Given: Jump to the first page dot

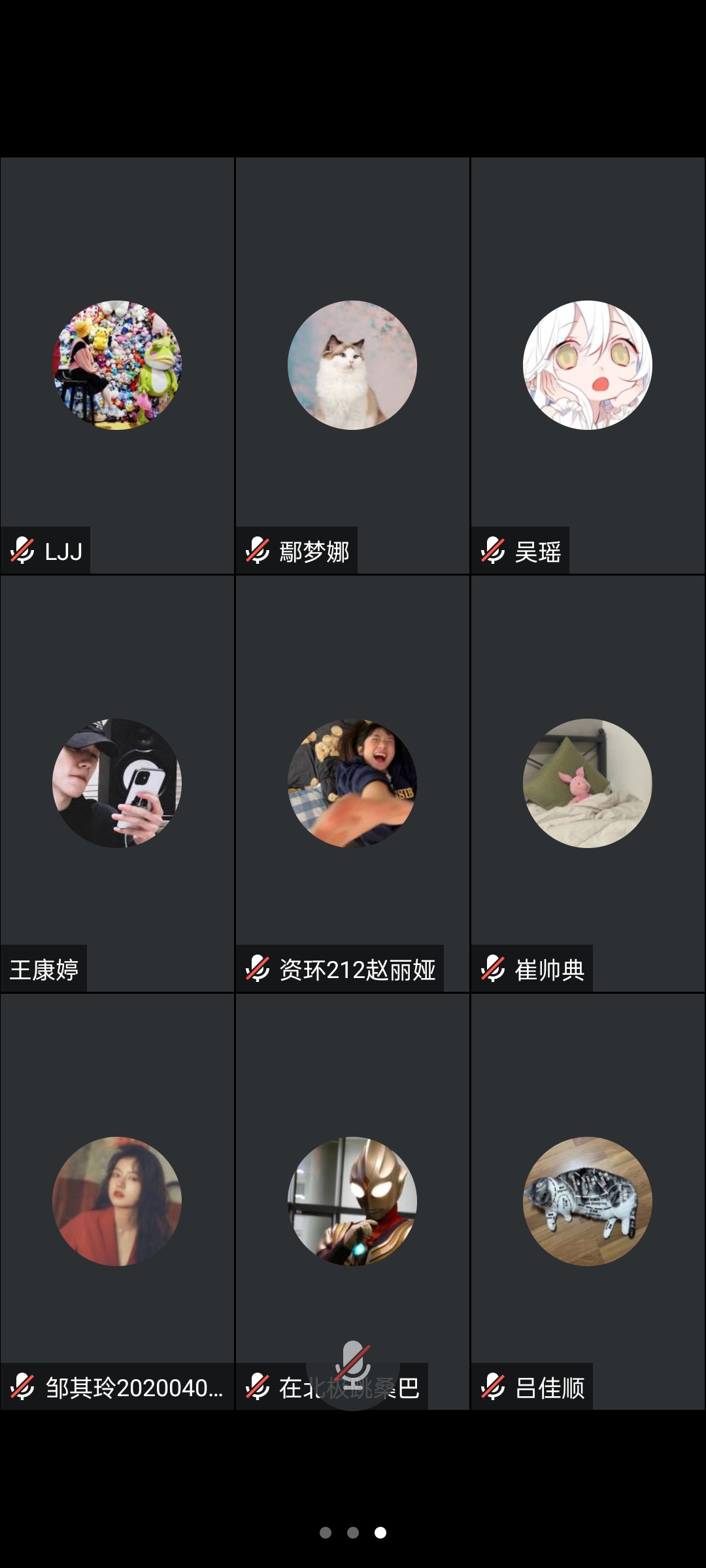Looking at the screenshot, I should point(326,1533).
